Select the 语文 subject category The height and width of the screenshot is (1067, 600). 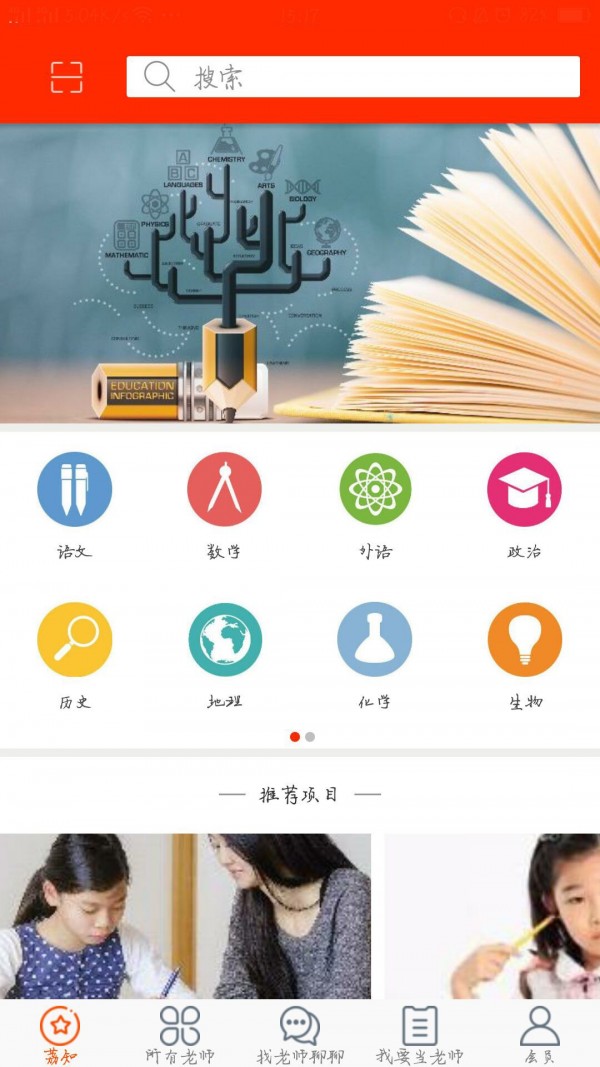tap(74, 503)
